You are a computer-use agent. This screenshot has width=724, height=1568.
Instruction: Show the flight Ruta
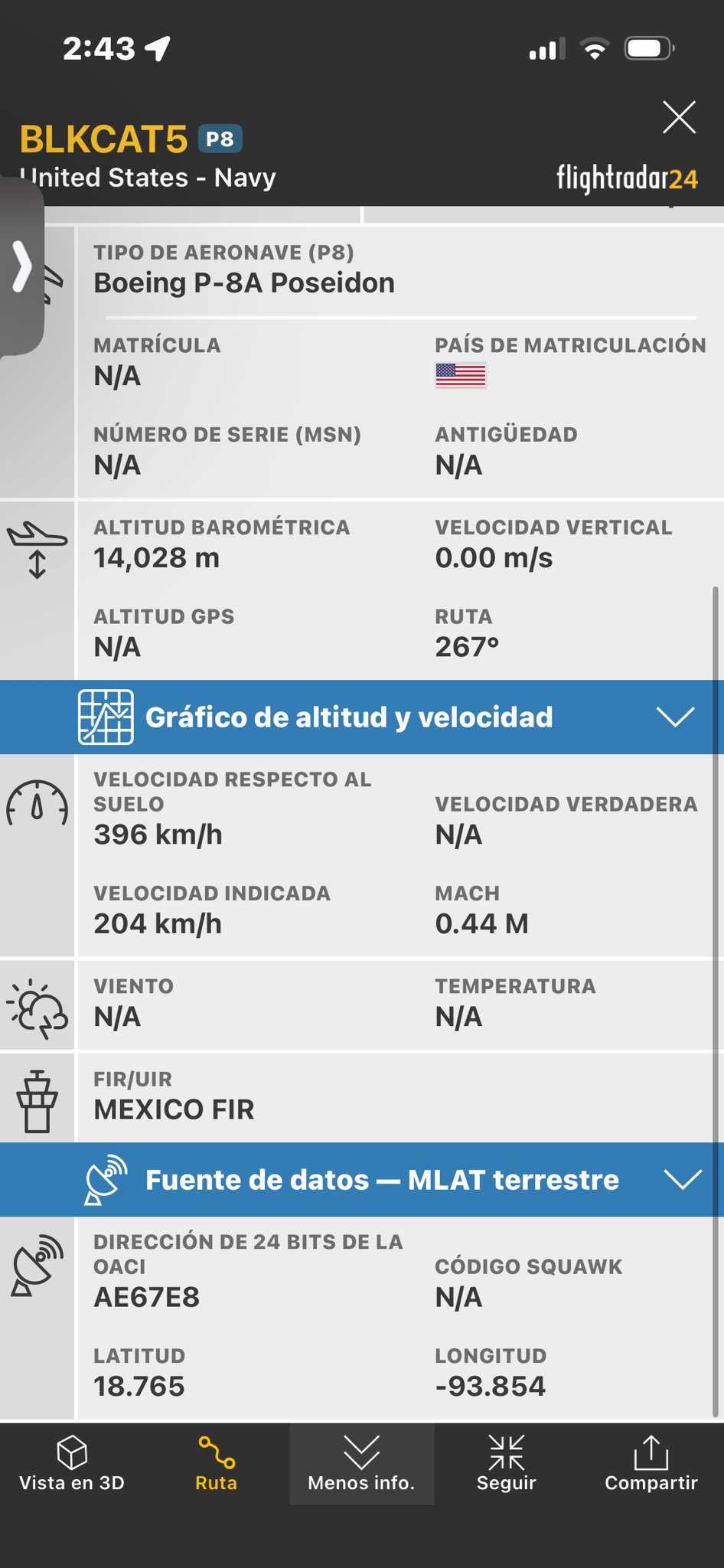click(x=217, y=1464)
